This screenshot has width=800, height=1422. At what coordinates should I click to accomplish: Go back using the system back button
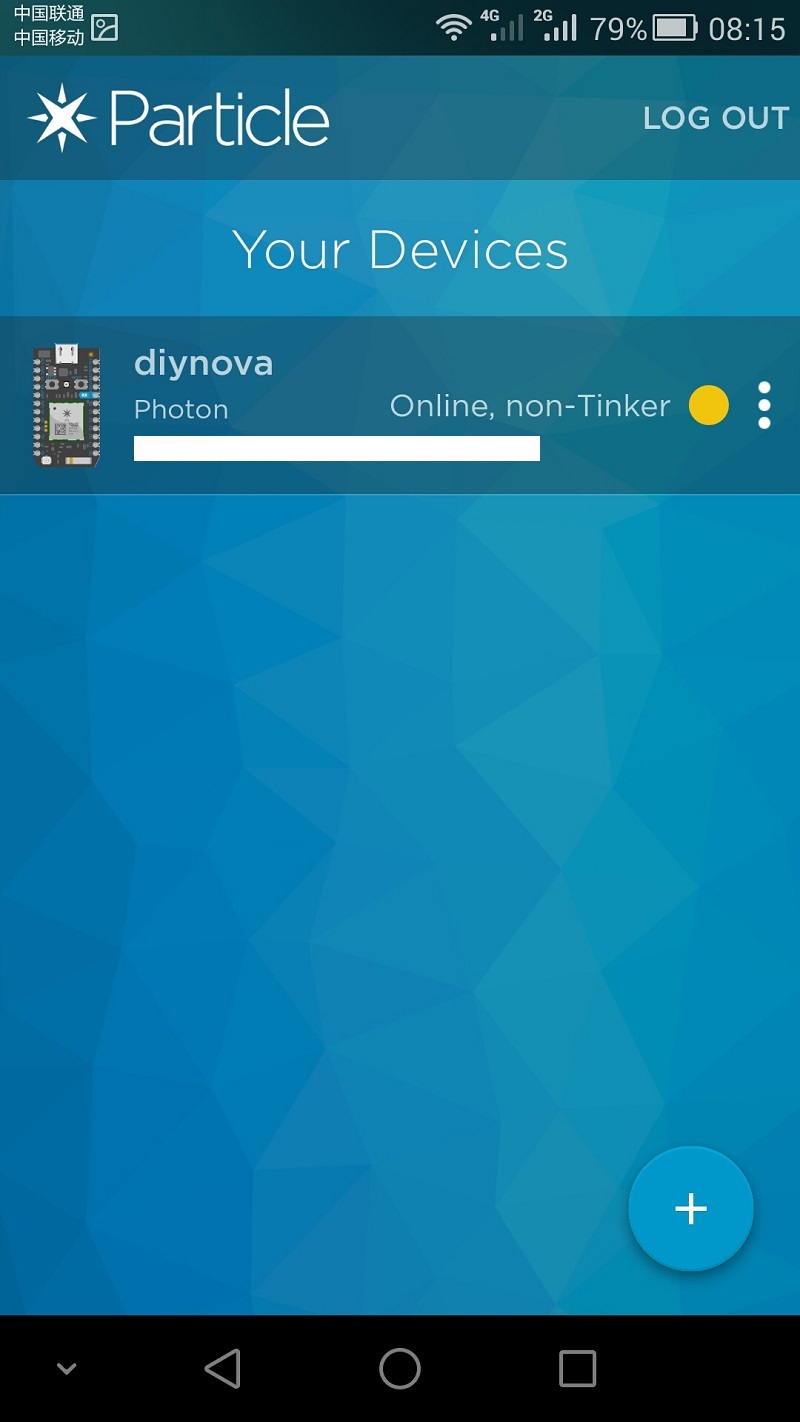(x=223, y=1368)
